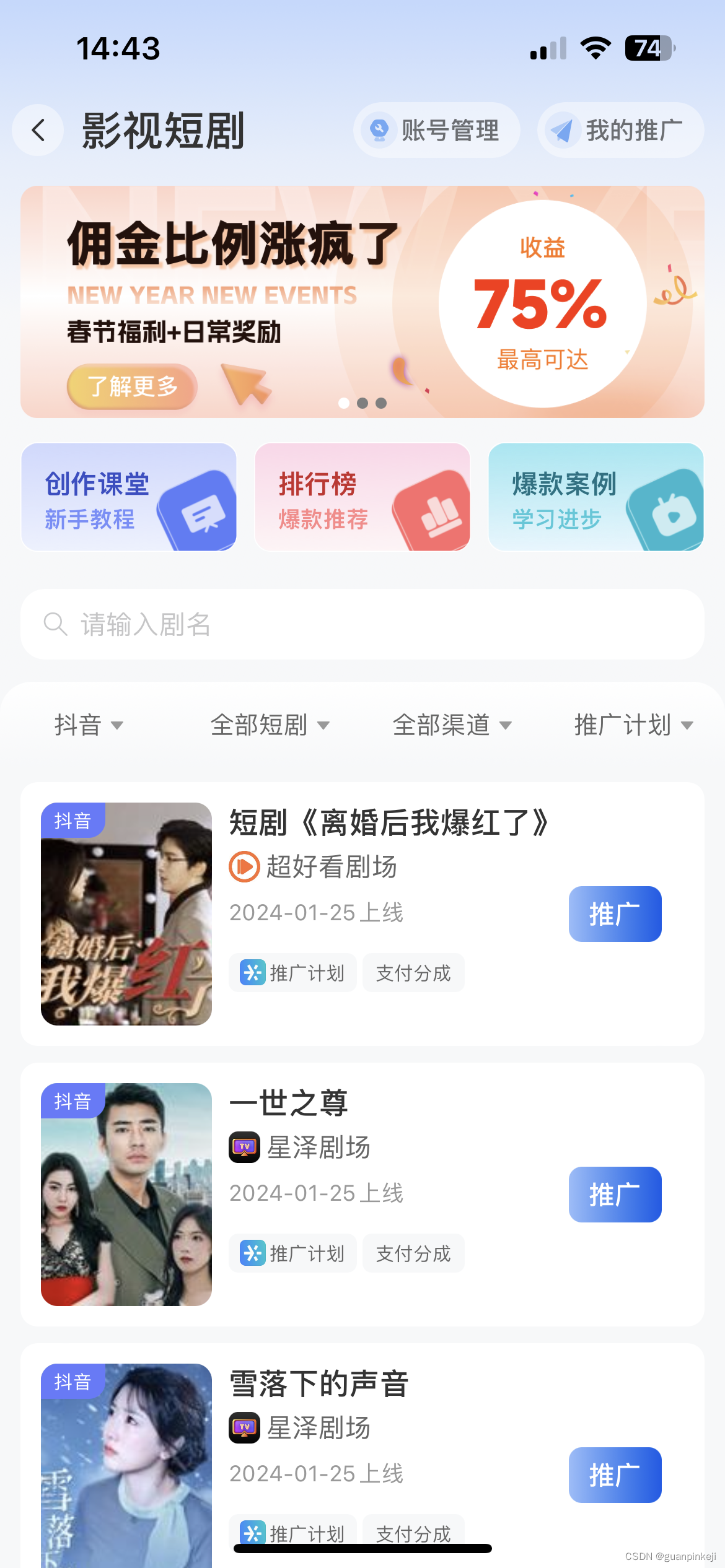Screen dimensions: 725x1568
Task: Open the 创作课堂 beginner tutorial card
Action: click(129, 497)
